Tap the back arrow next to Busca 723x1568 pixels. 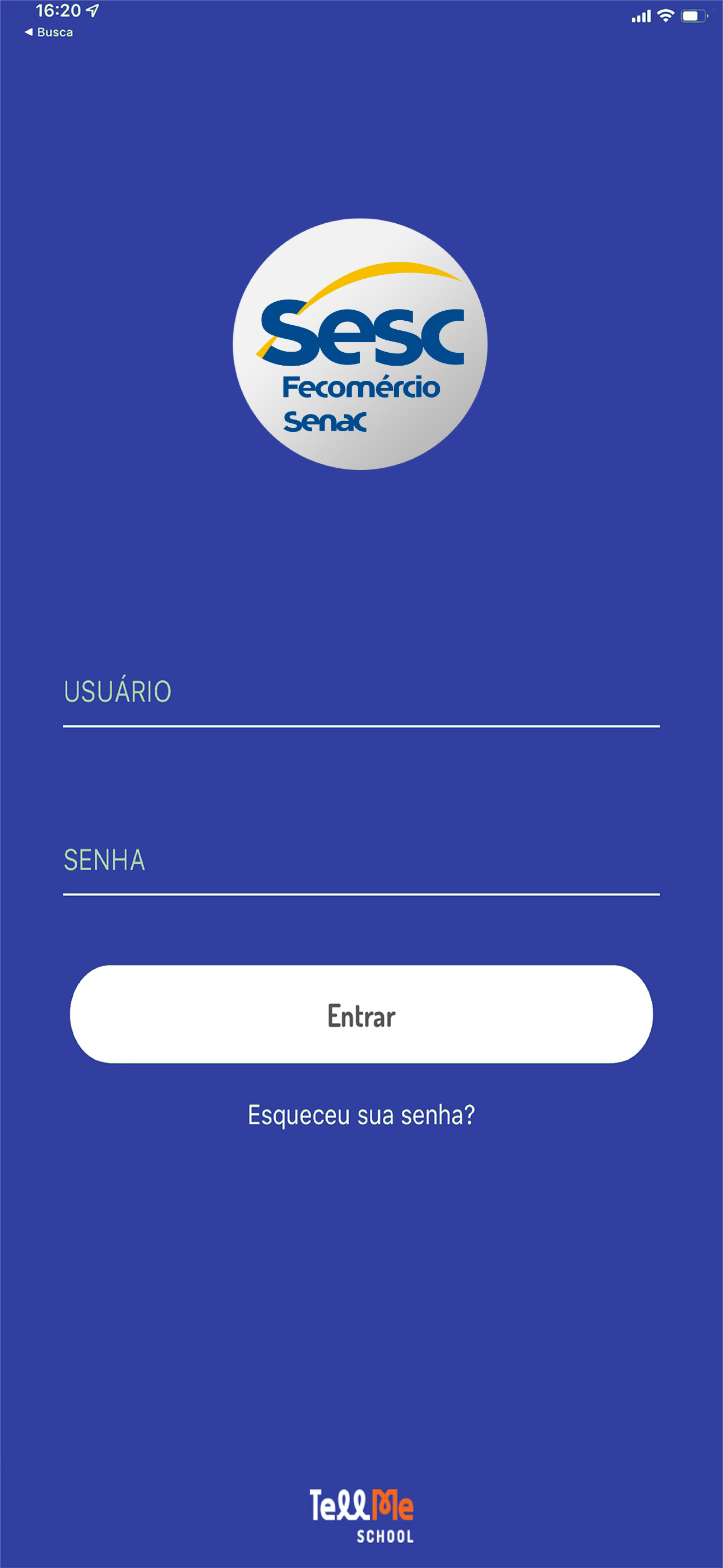[x=29, y=31]
